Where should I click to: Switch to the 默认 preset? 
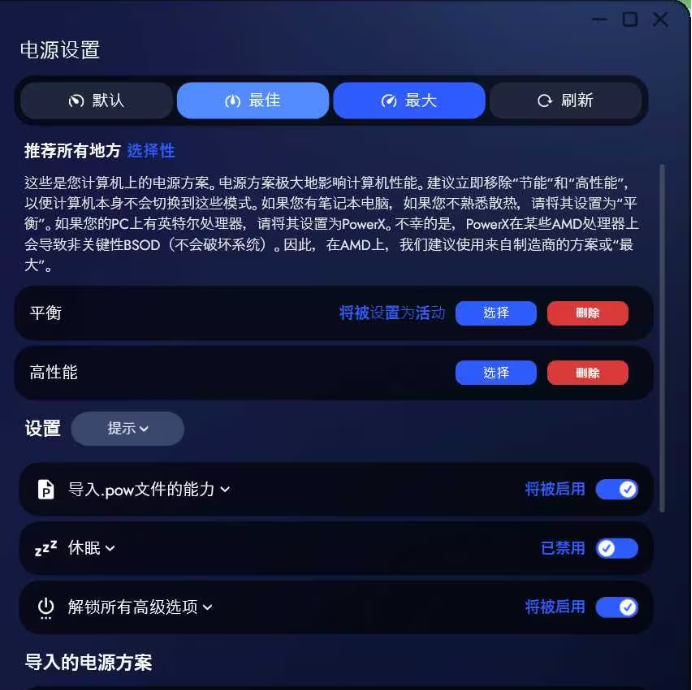pyautogui.click(x=96, y=100)
